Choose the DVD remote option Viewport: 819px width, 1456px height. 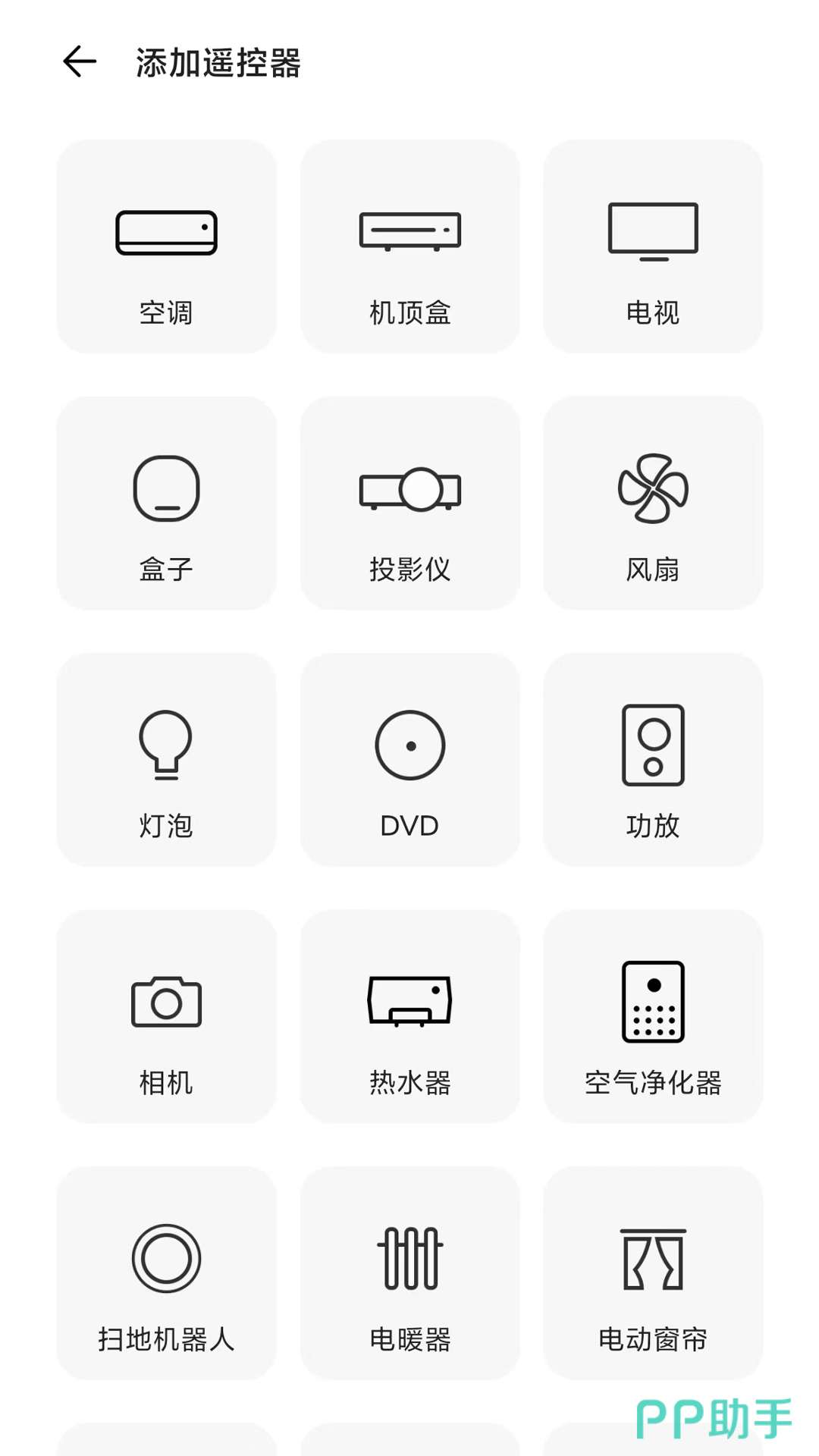point(409,760)
